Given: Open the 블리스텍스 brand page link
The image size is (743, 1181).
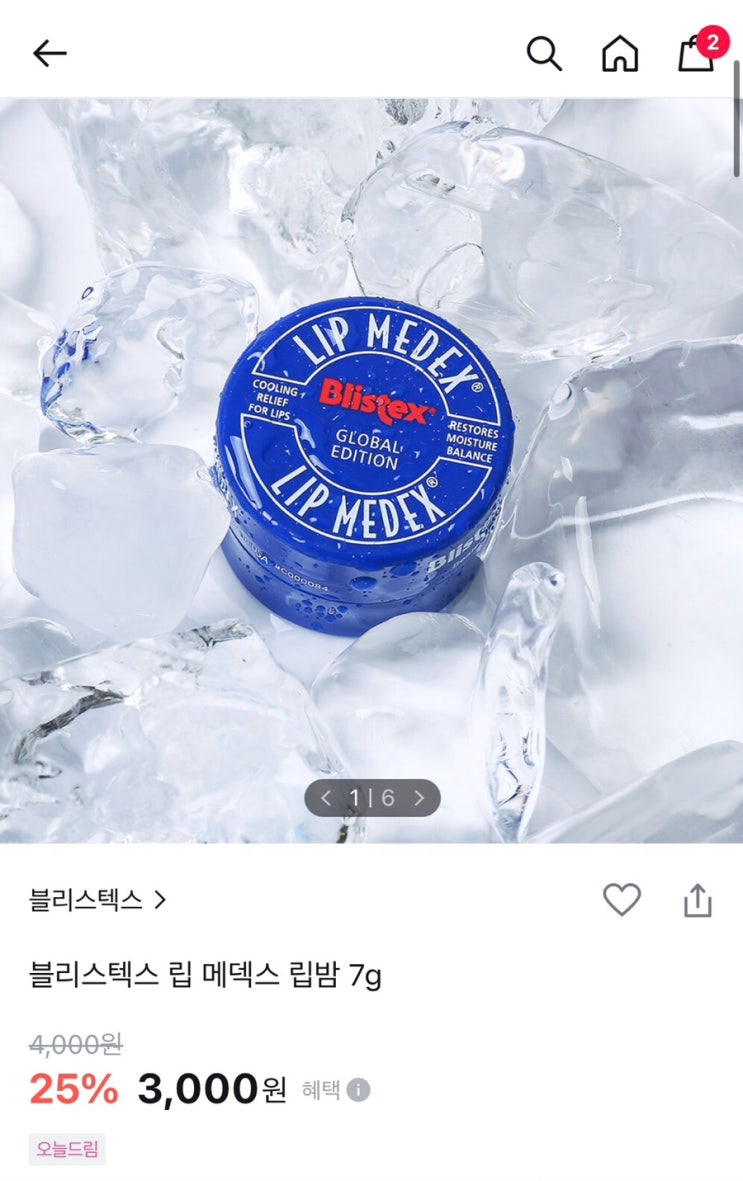Looking at the screenshot, I should [x=97, y=899].
